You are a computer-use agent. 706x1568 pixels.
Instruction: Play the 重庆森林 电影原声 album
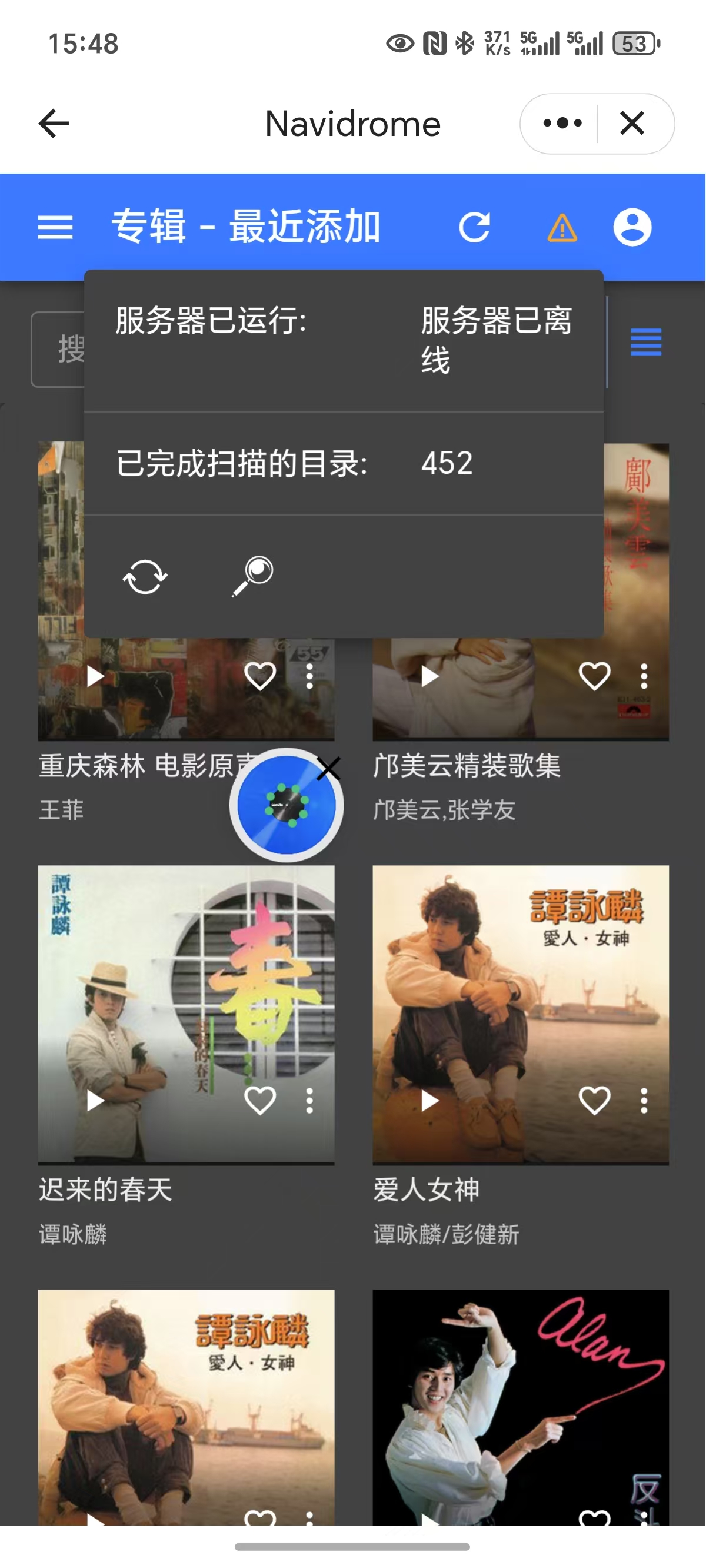click(x=95, y=676)
